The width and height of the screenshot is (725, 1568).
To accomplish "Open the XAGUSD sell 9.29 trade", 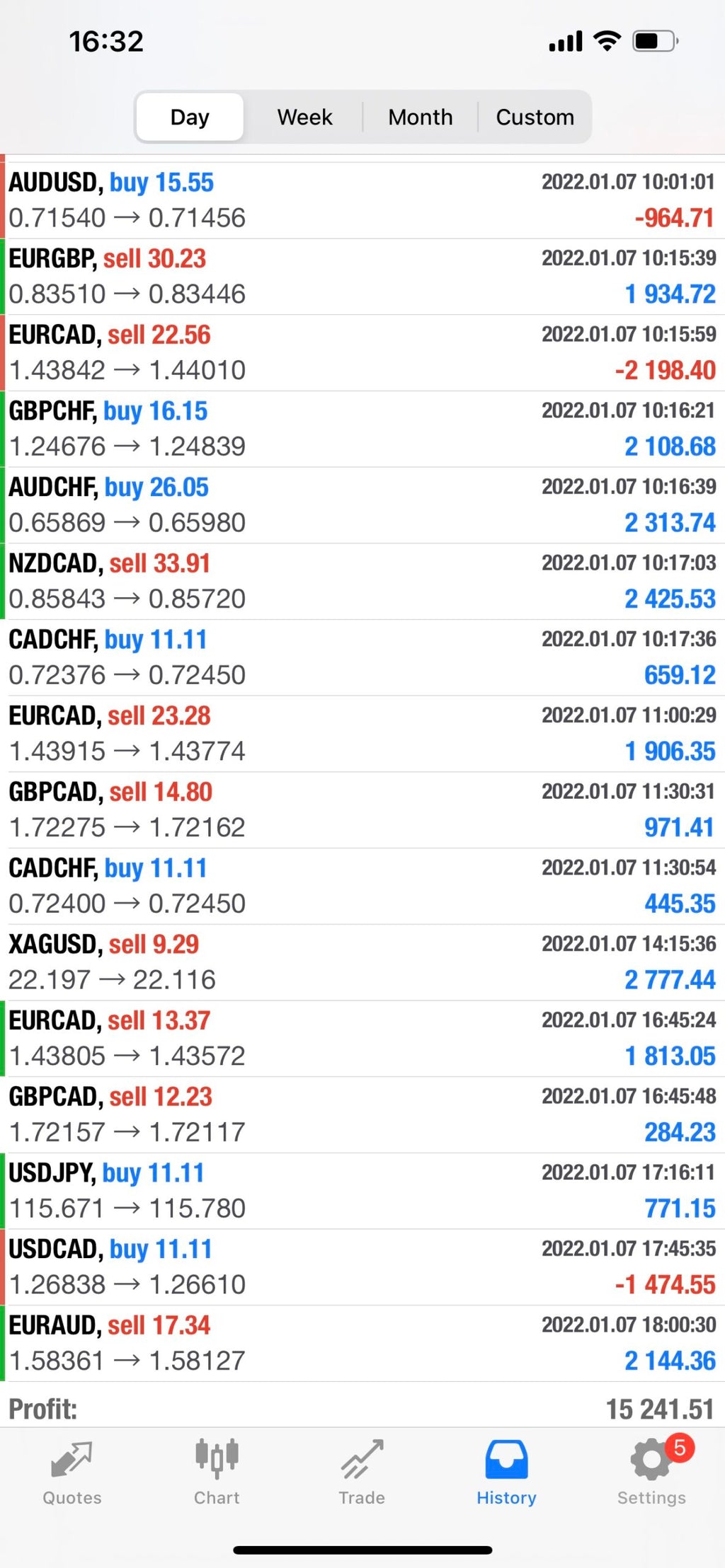I will pos(362,962).
